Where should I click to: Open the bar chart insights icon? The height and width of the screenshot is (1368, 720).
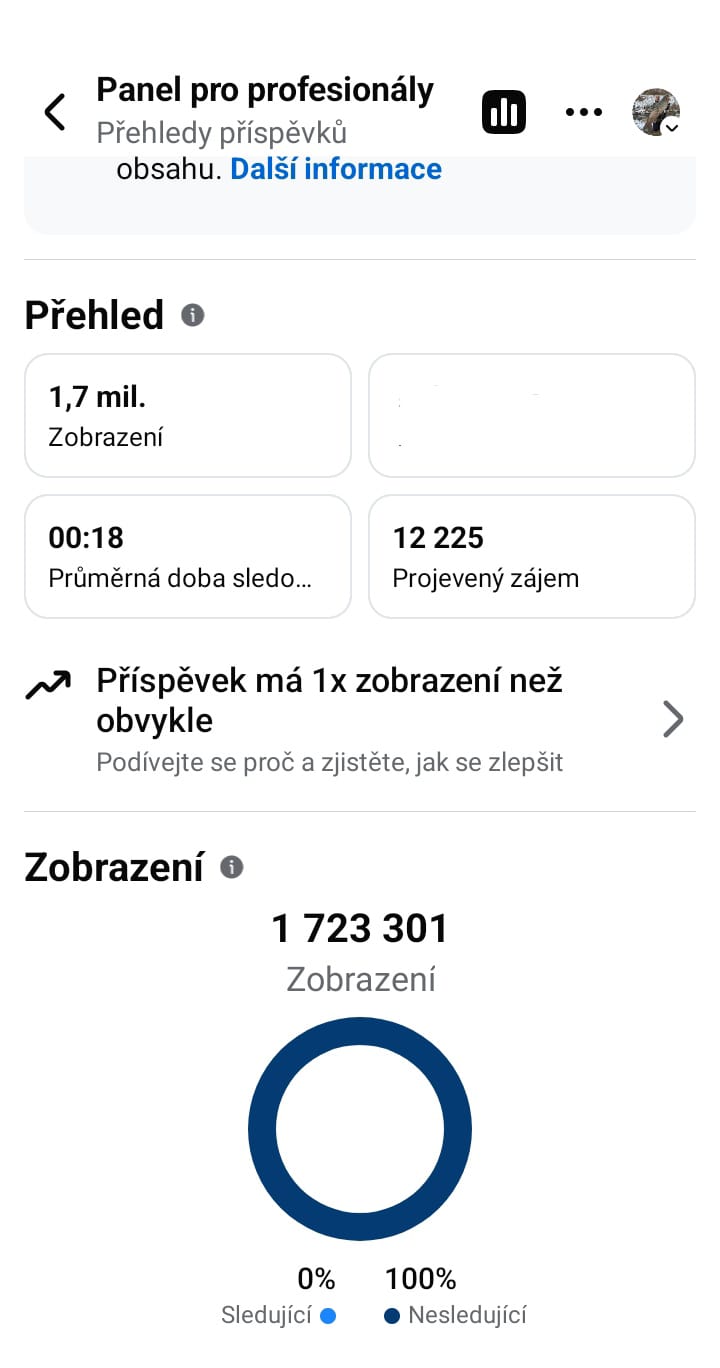504,112
